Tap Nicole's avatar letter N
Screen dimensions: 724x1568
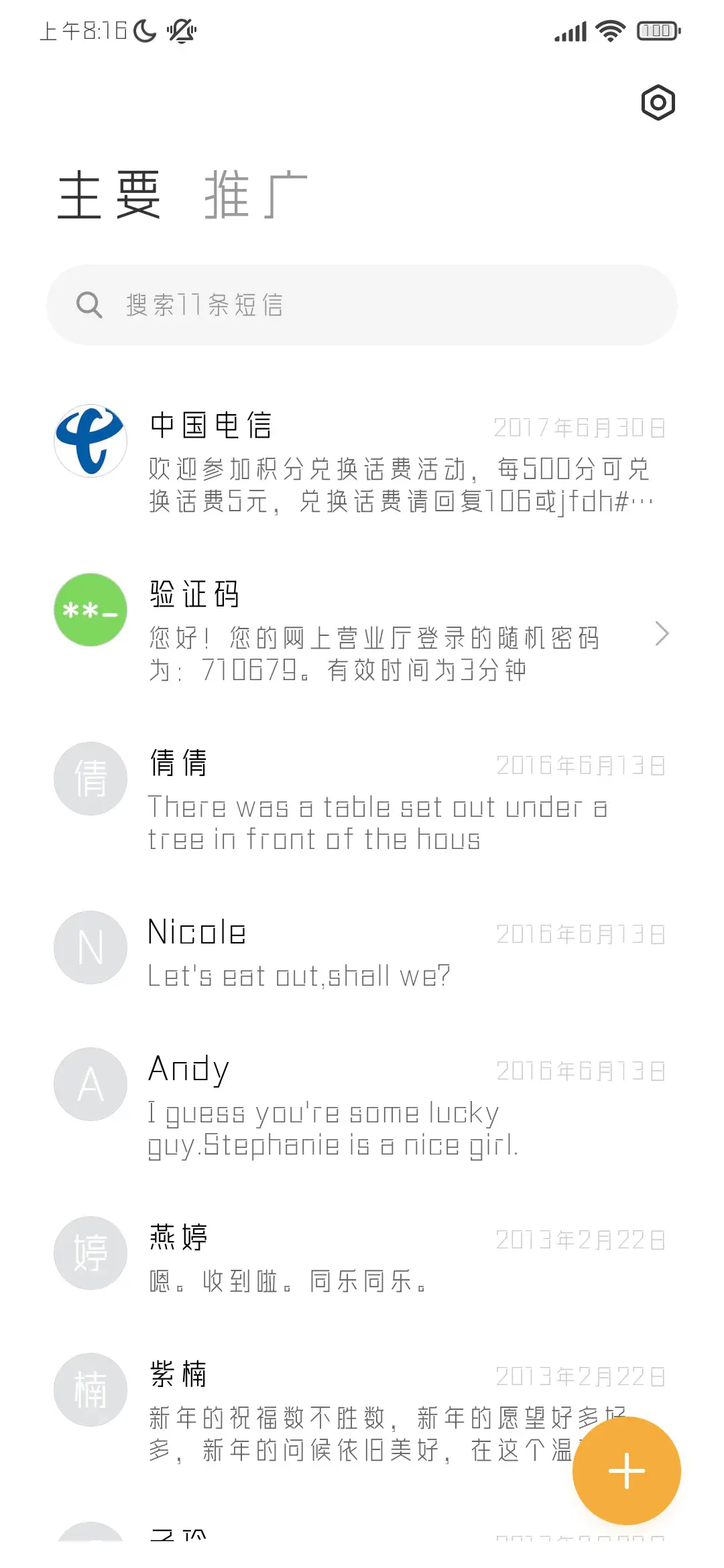point(90,948)
